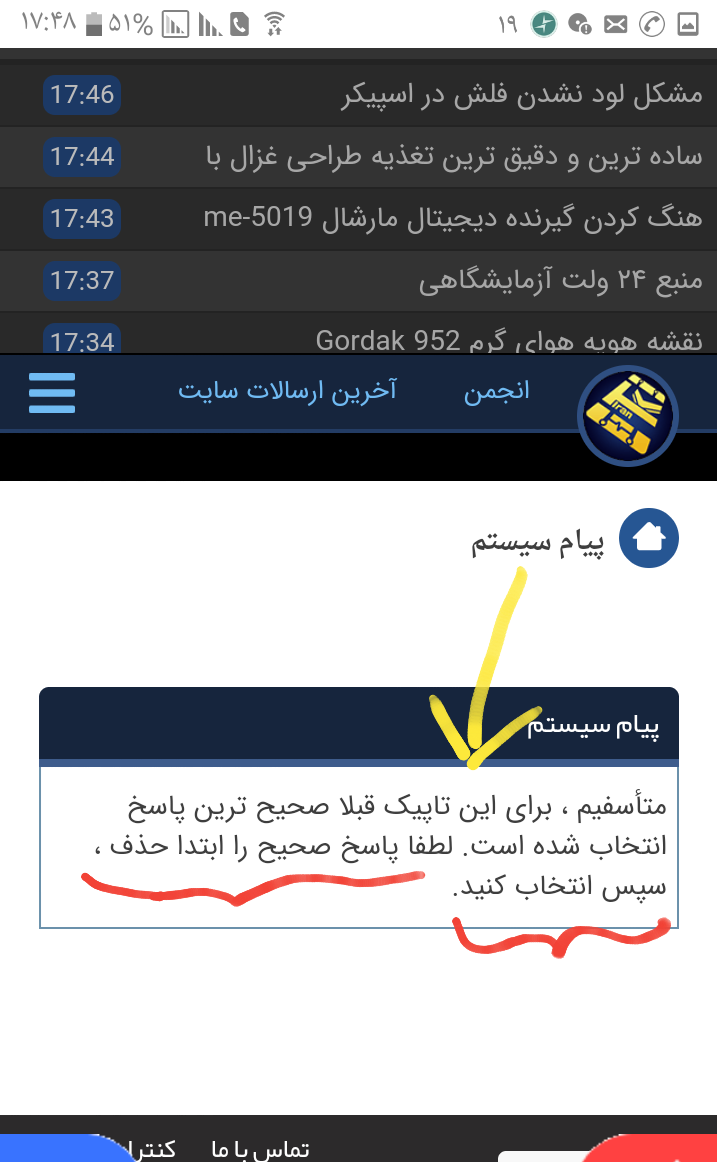Open تماس با ما link
Viewport: 717px width, 1162px height.
[260, 1148]
